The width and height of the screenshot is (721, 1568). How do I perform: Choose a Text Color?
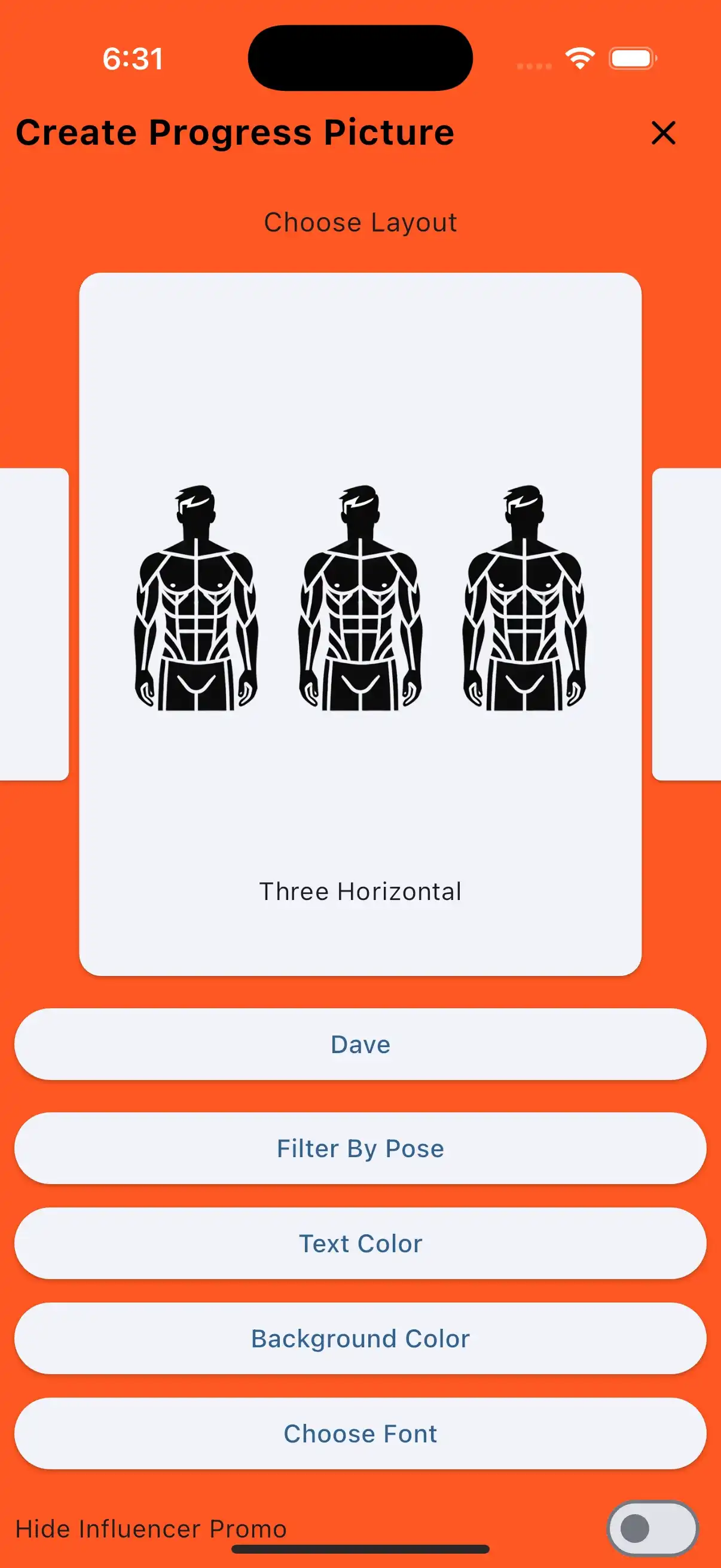[360, 1243]
